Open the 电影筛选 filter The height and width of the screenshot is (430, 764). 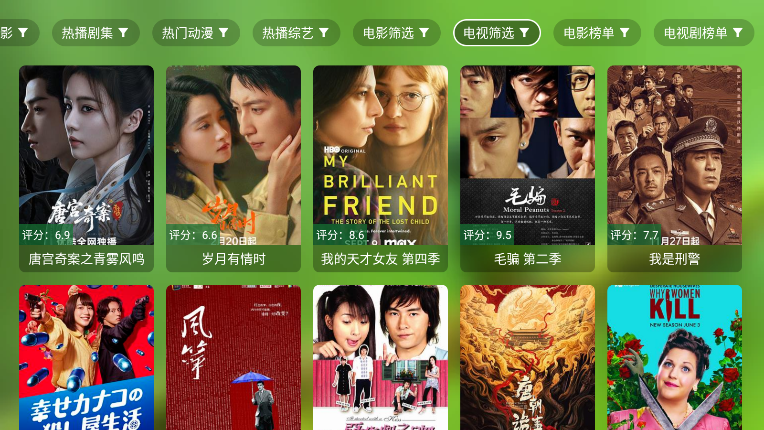pyautogui.click(x=396, y=33)
